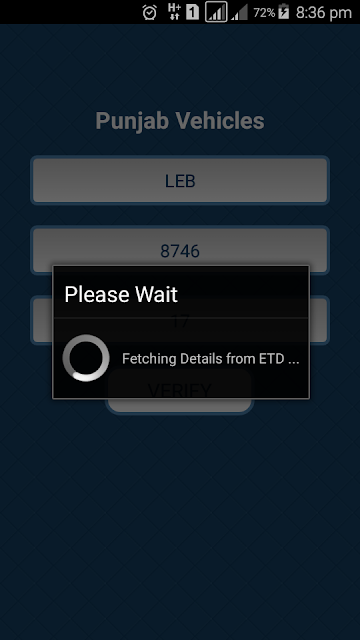Select the 8746 number field
This screenshot has height=640, width=360.
[180, 250]
